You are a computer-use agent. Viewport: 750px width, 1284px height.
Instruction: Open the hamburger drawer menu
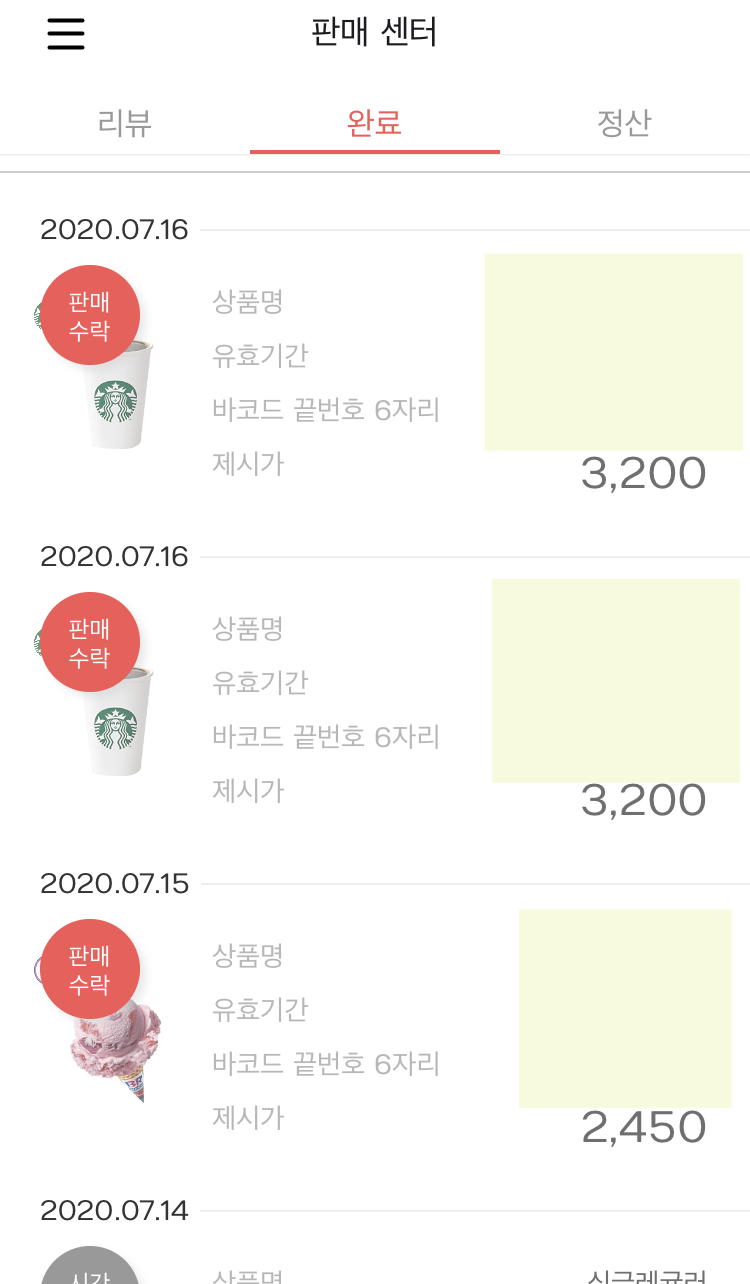[x=66, y=34]
